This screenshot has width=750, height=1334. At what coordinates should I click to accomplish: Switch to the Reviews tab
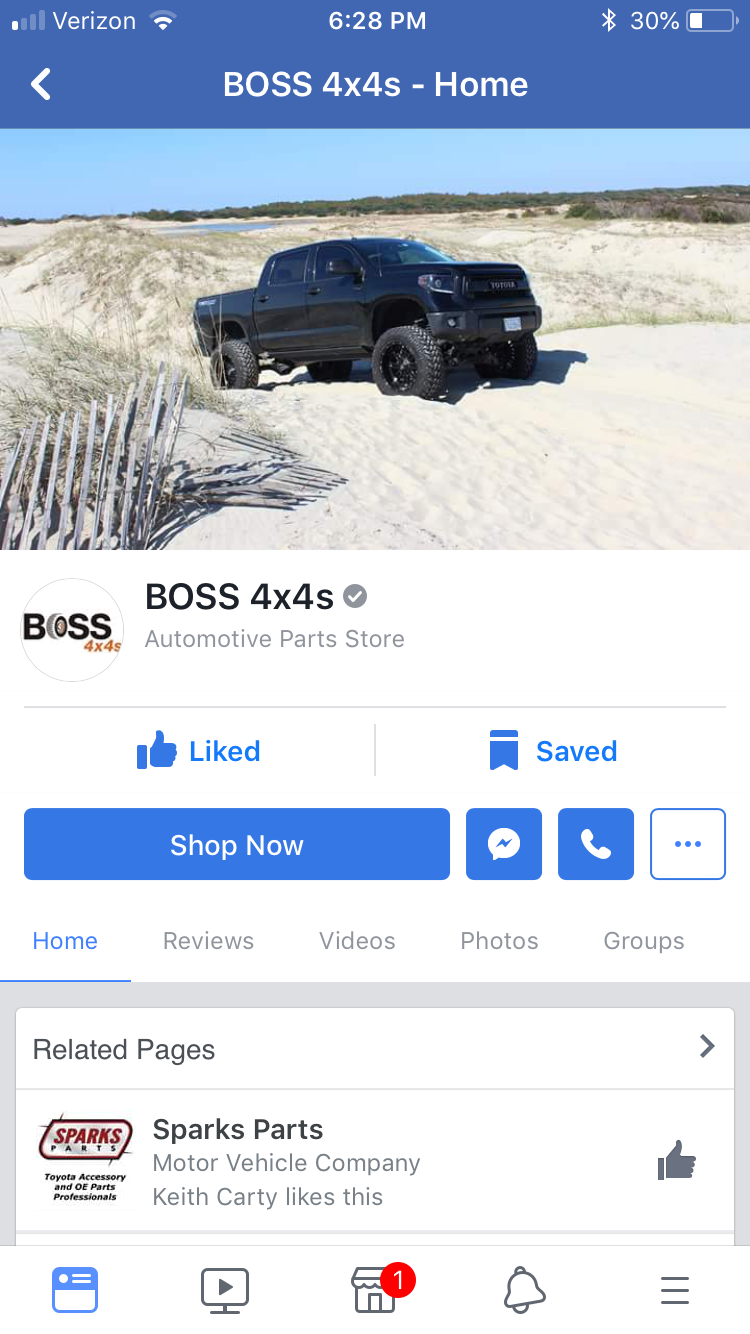point(208,941)
